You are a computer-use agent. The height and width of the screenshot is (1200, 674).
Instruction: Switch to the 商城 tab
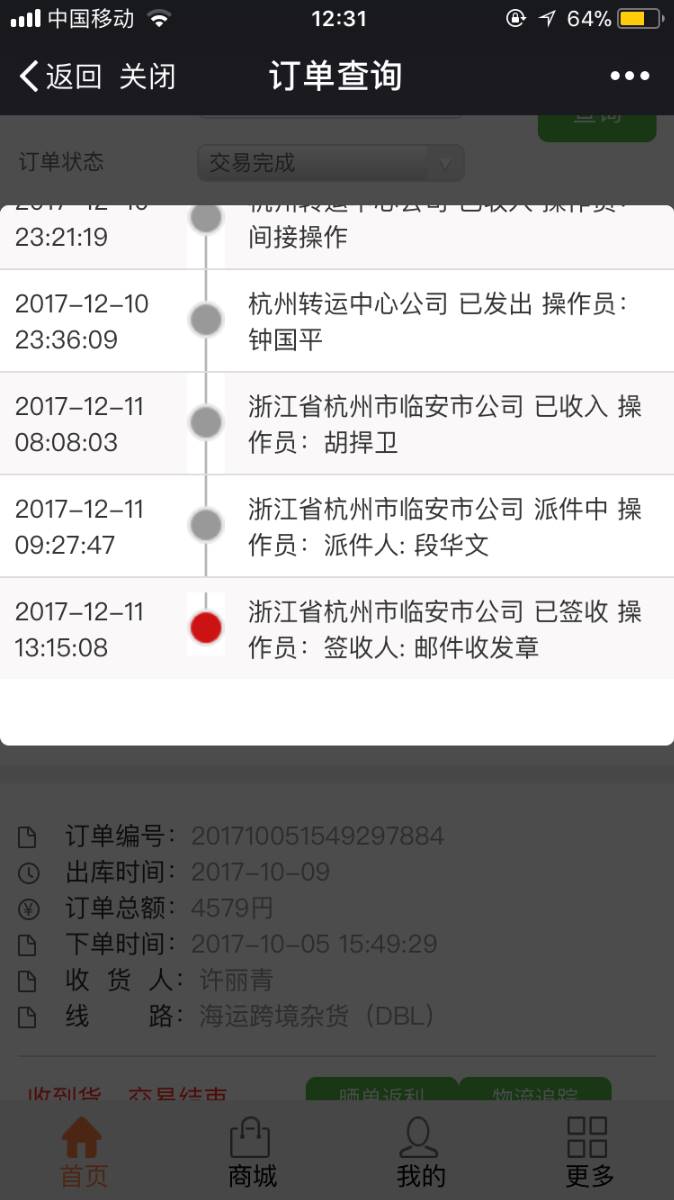point(252,1152)
